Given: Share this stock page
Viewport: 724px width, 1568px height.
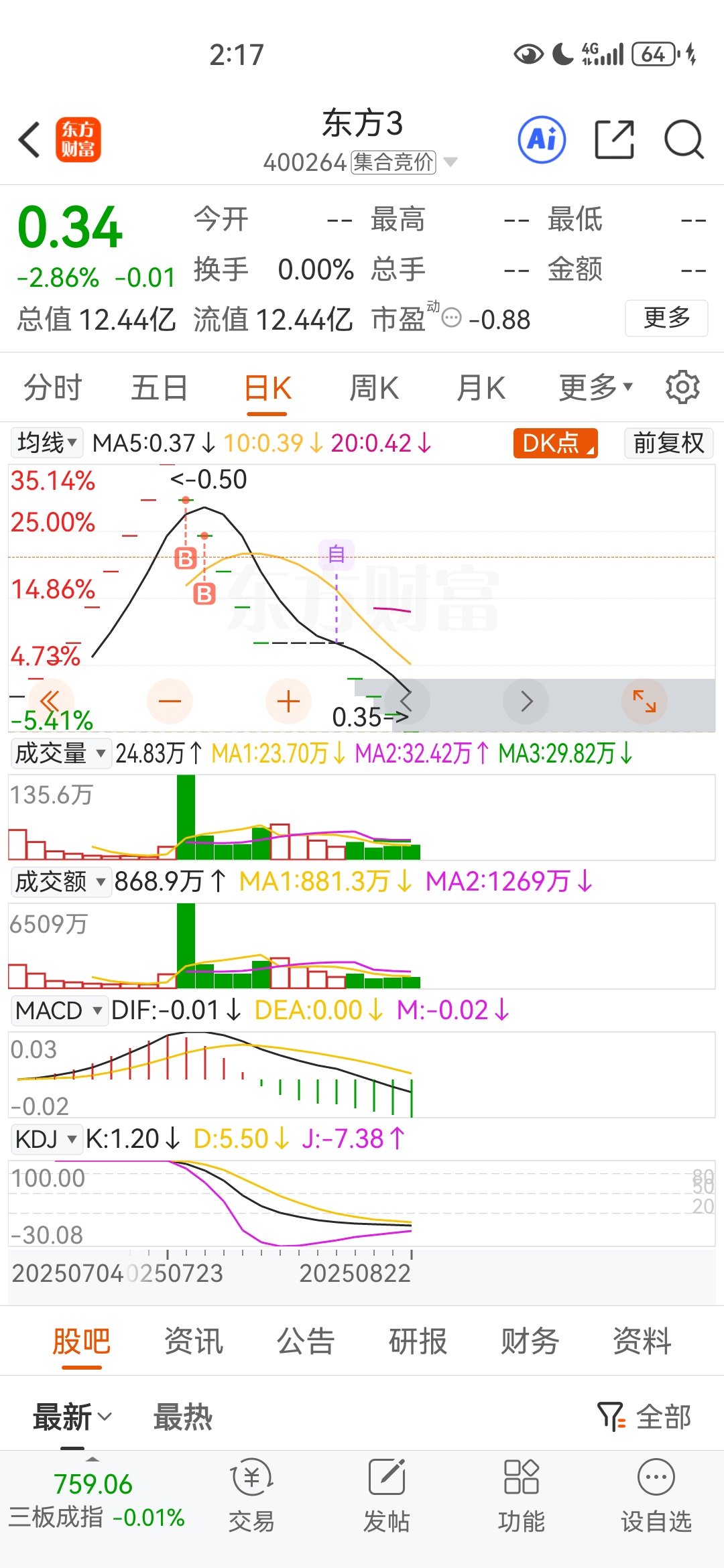Looking at the screenshot, I should coord(614,140).
